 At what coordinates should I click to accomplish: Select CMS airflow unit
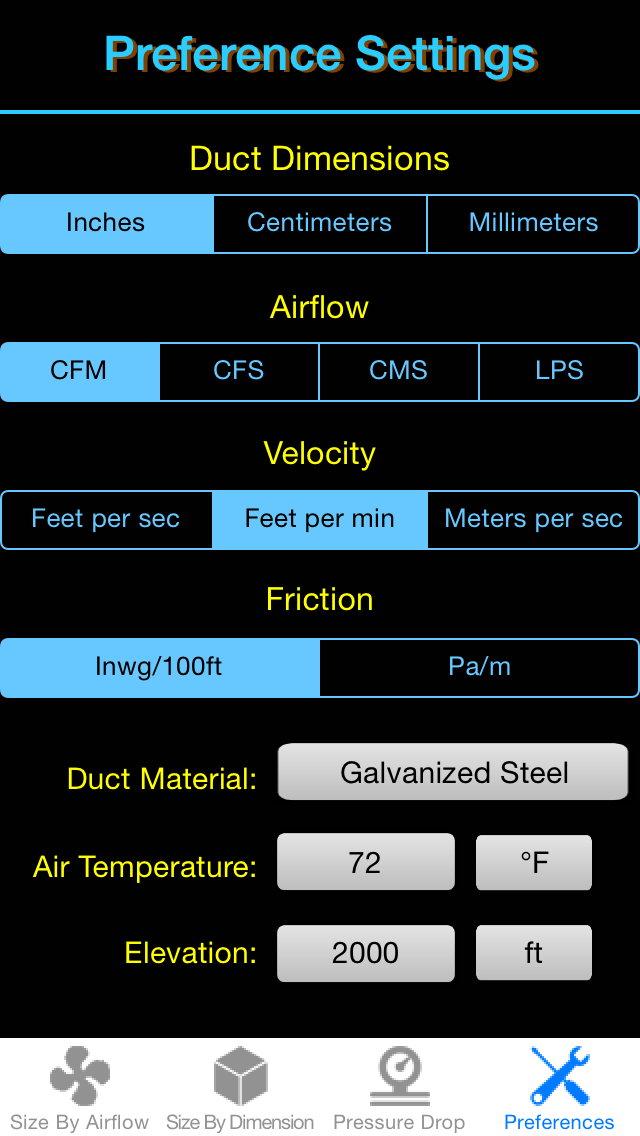pos(399,371)
